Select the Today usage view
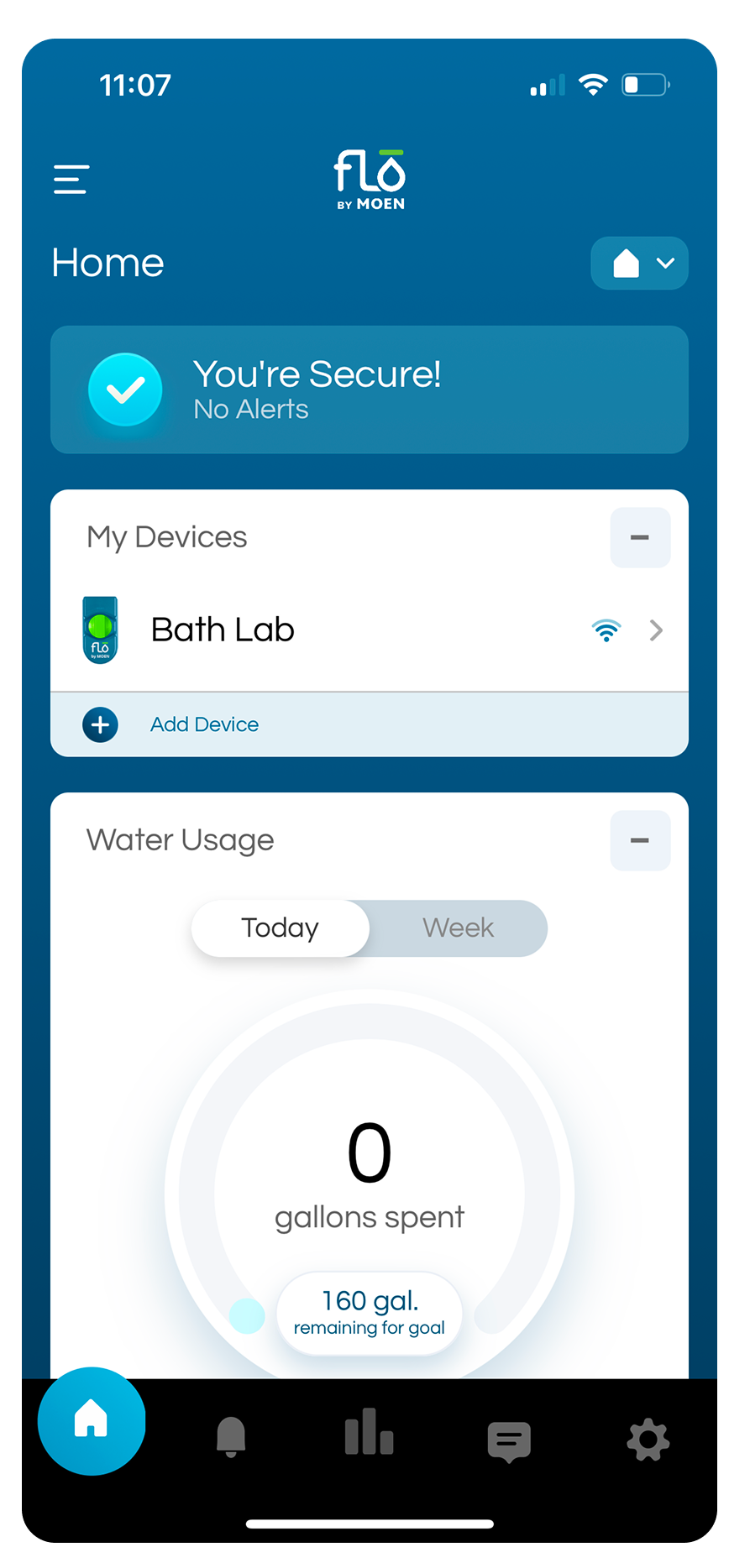This screenshot has width=729, height=1568. (281, 928)
